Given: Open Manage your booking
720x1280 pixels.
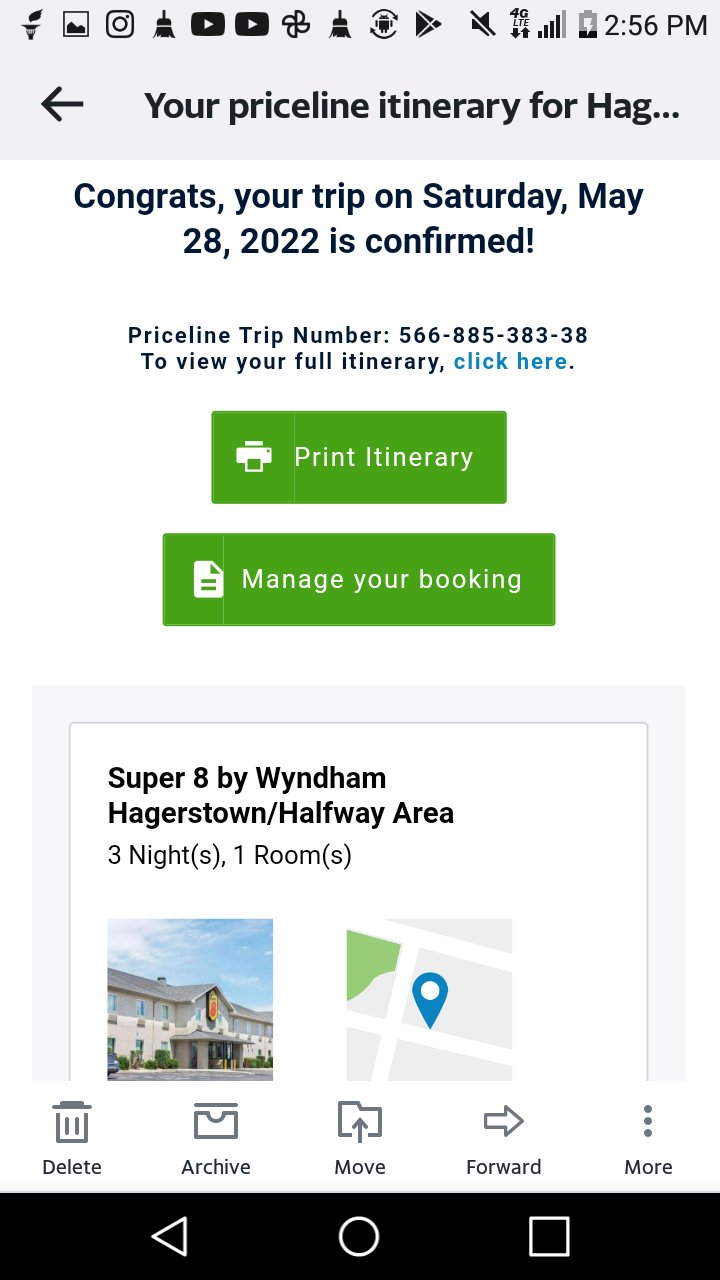Looking at the screenshot, I should [359, 579].
